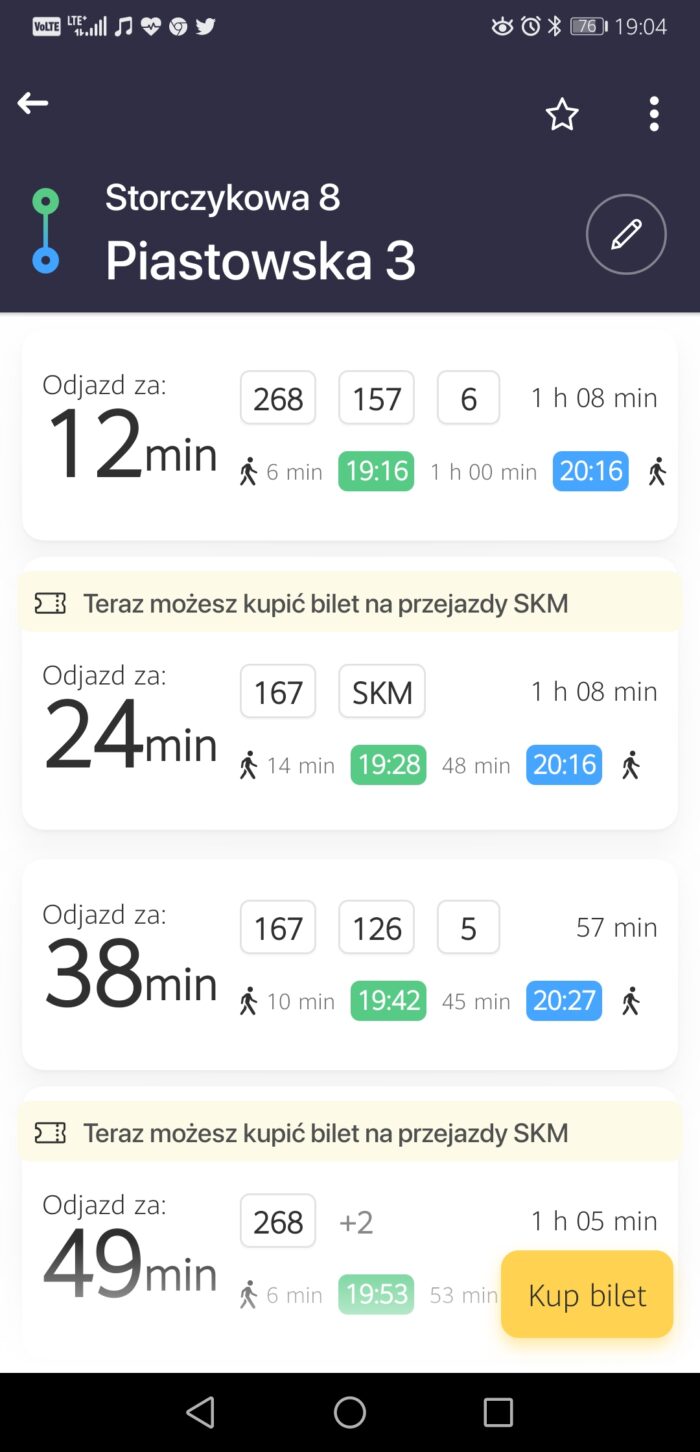Add this route to favorites with star
This screenshot has width=700, height=1452.
(562, 115)
